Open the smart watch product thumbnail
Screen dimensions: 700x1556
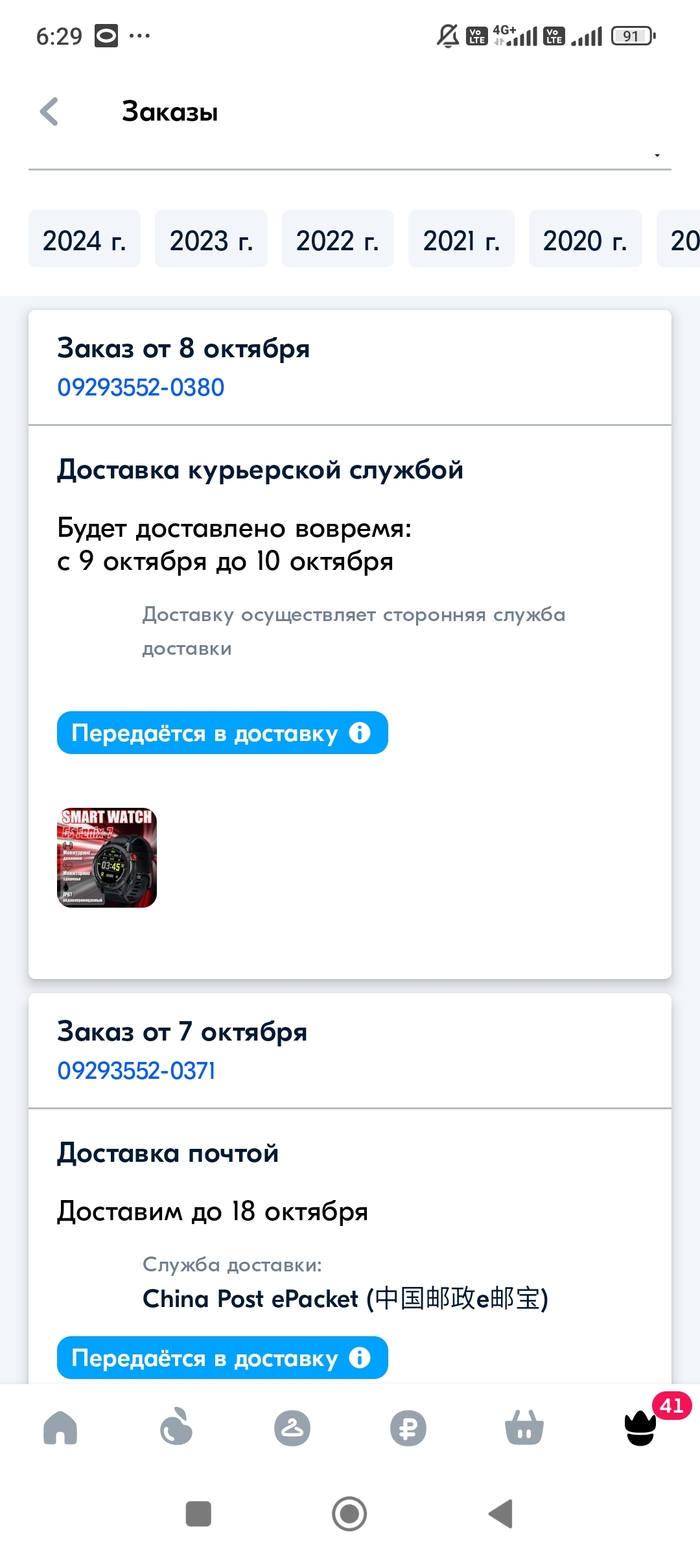click(107, 857)
